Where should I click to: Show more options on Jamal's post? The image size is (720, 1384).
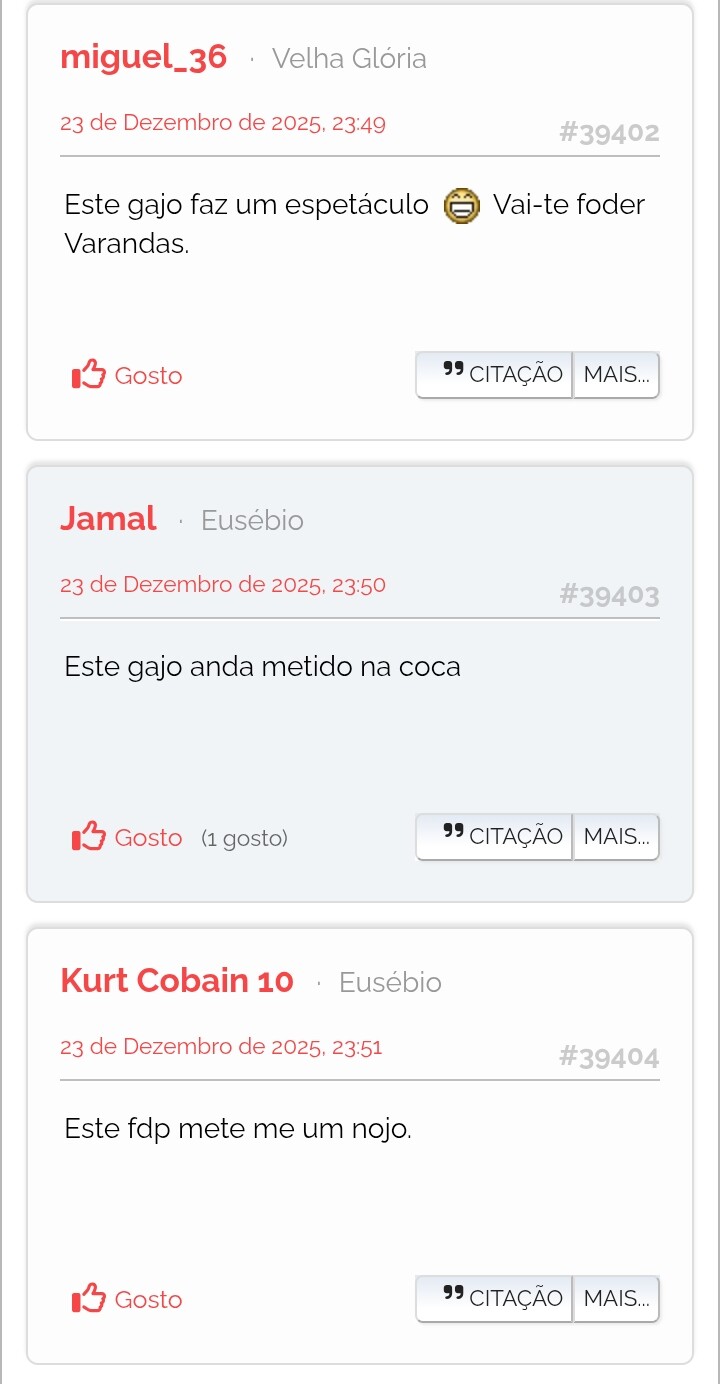click(x=616, y=837)
